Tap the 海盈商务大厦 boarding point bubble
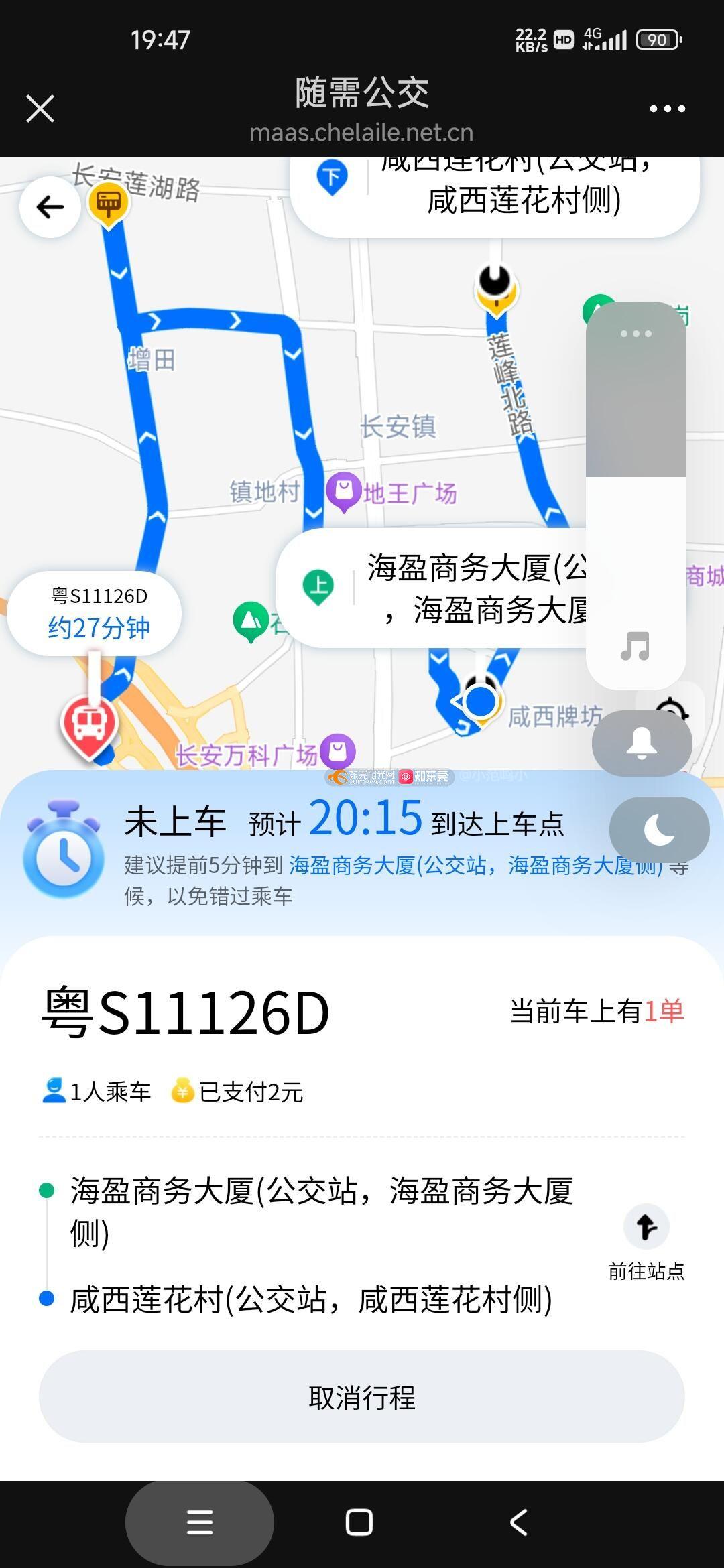 point(432,588)
